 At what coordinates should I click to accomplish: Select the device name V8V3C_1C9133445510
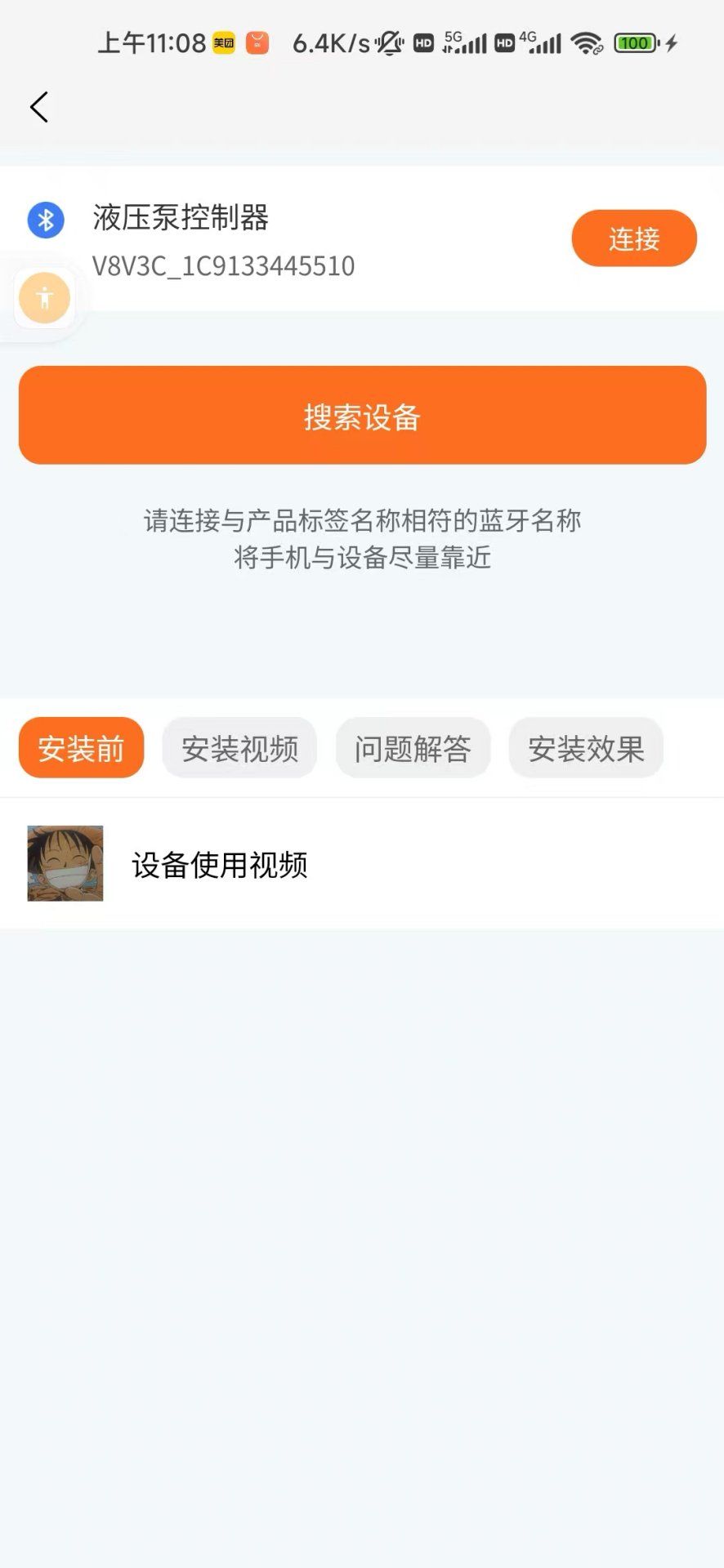224,265
